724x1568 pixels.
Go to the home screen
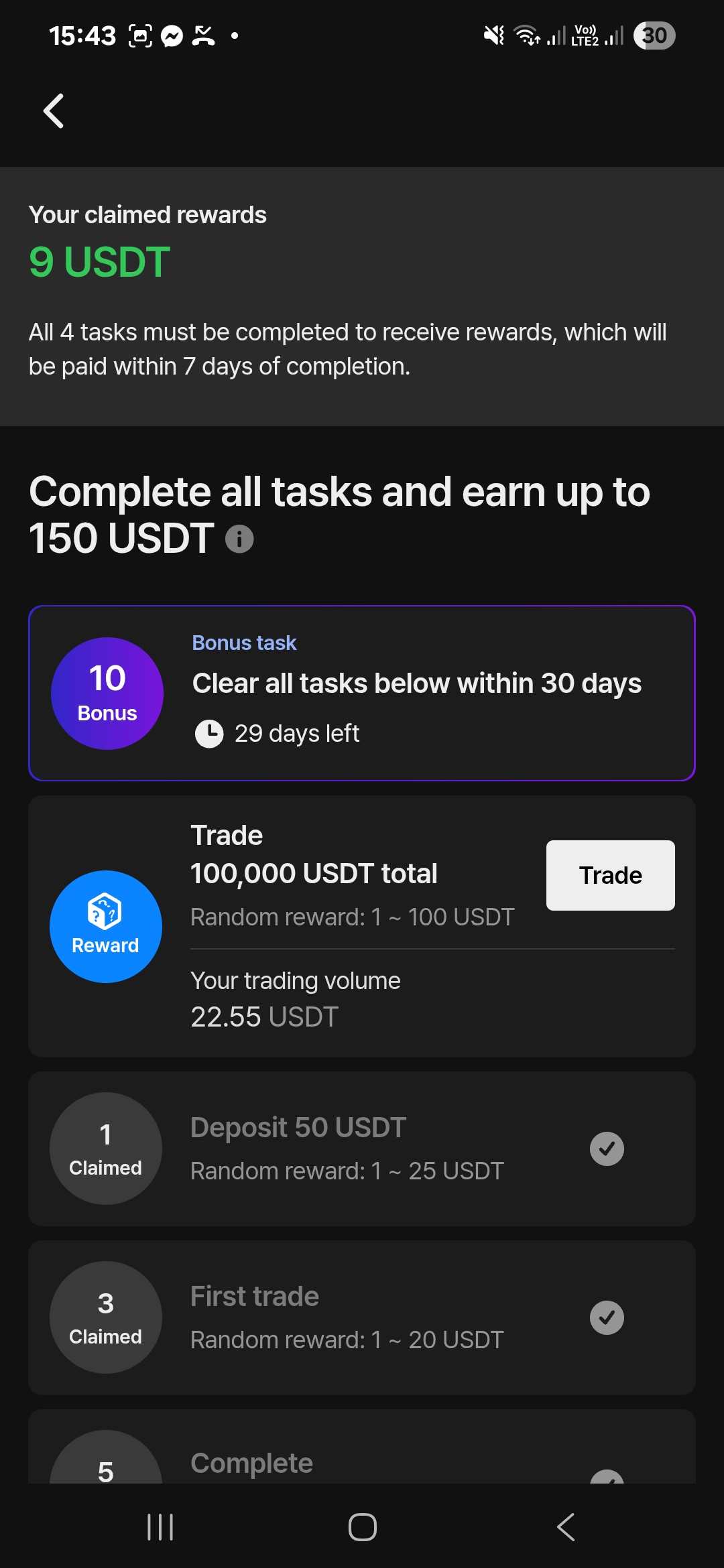click(x=363, y=1527)
